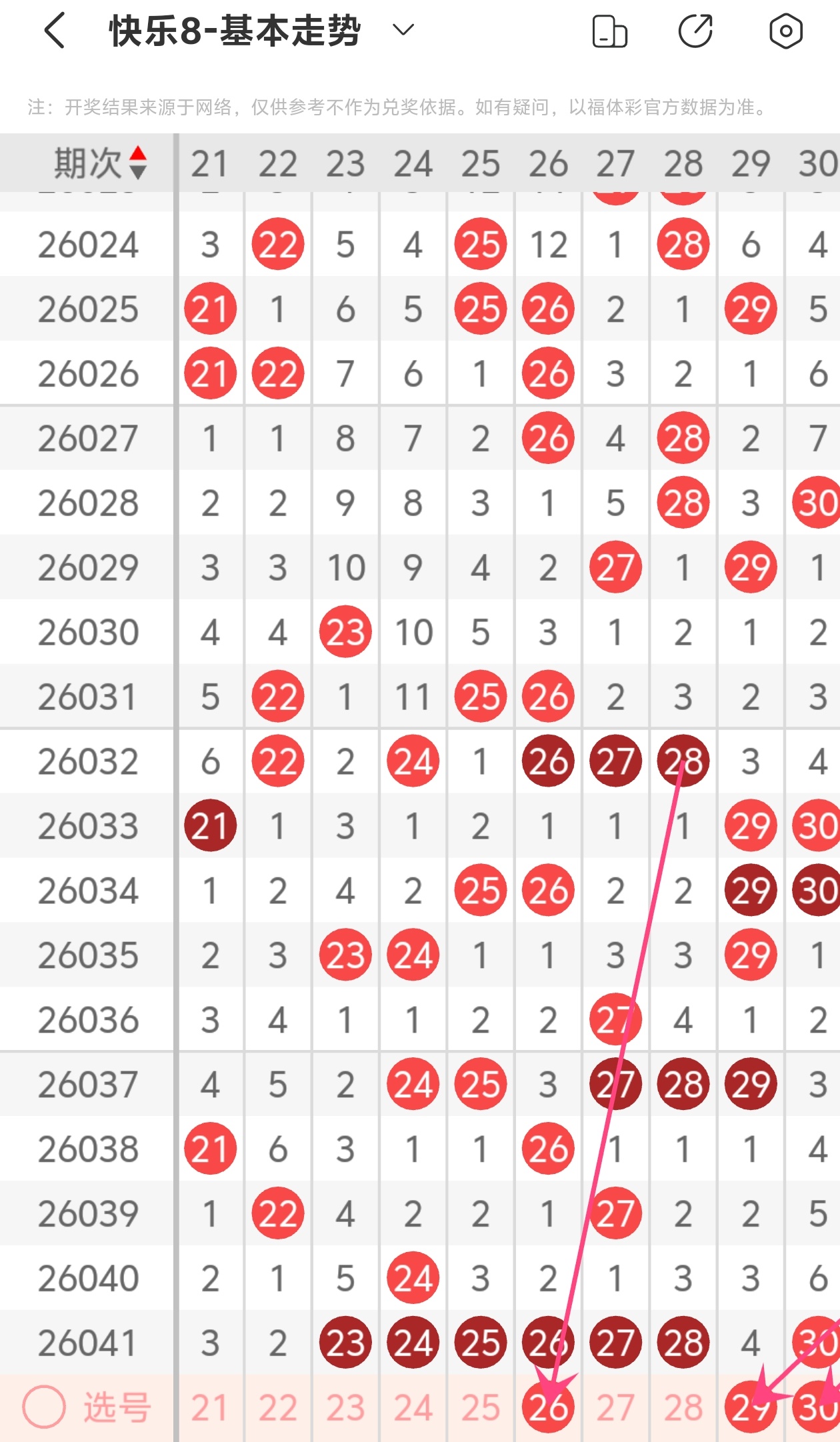
Task: Expand the 快乐8-基本走势 chart type dropdown
Action: [403, 30]
